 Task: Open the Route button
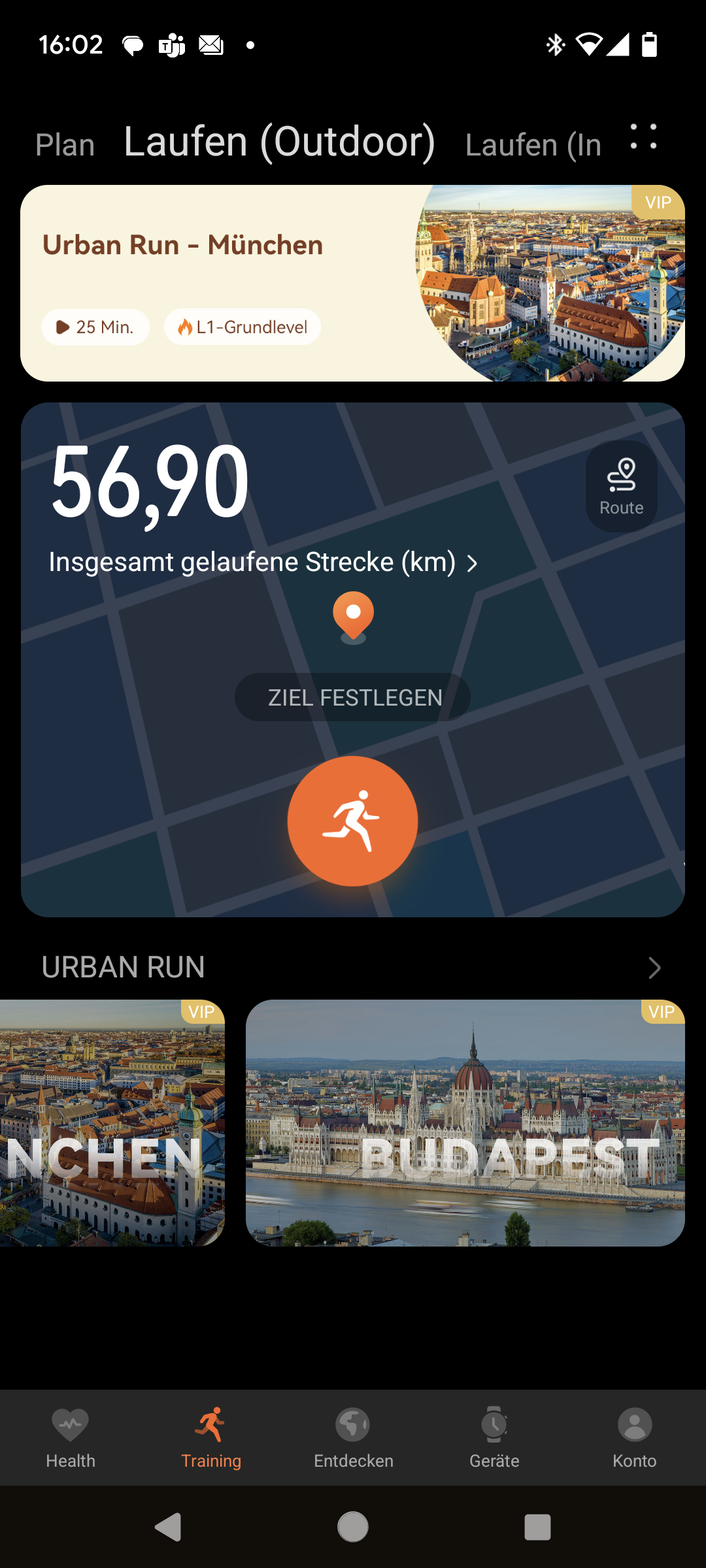click(x=621, y=486)
